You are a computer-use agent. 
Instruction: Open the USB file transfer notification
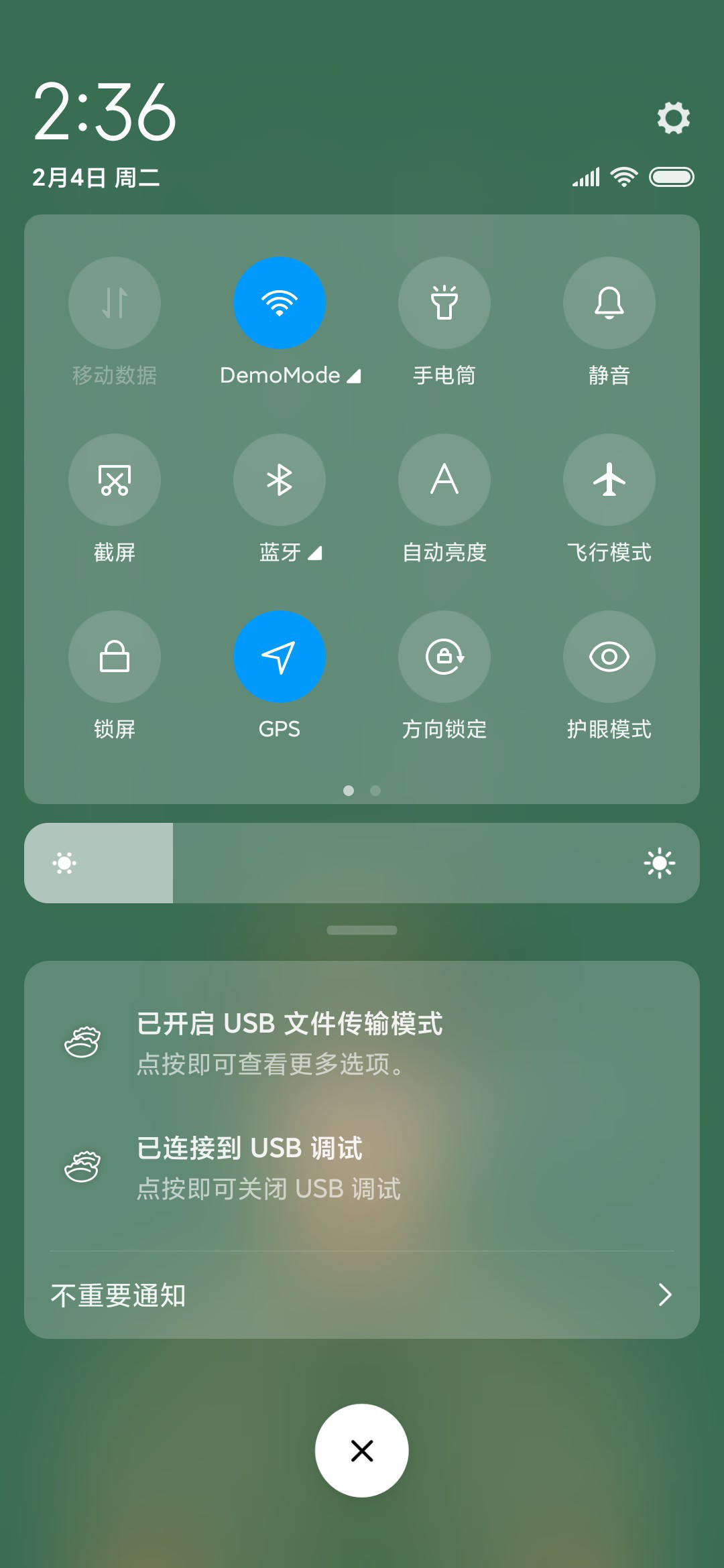362,1043
